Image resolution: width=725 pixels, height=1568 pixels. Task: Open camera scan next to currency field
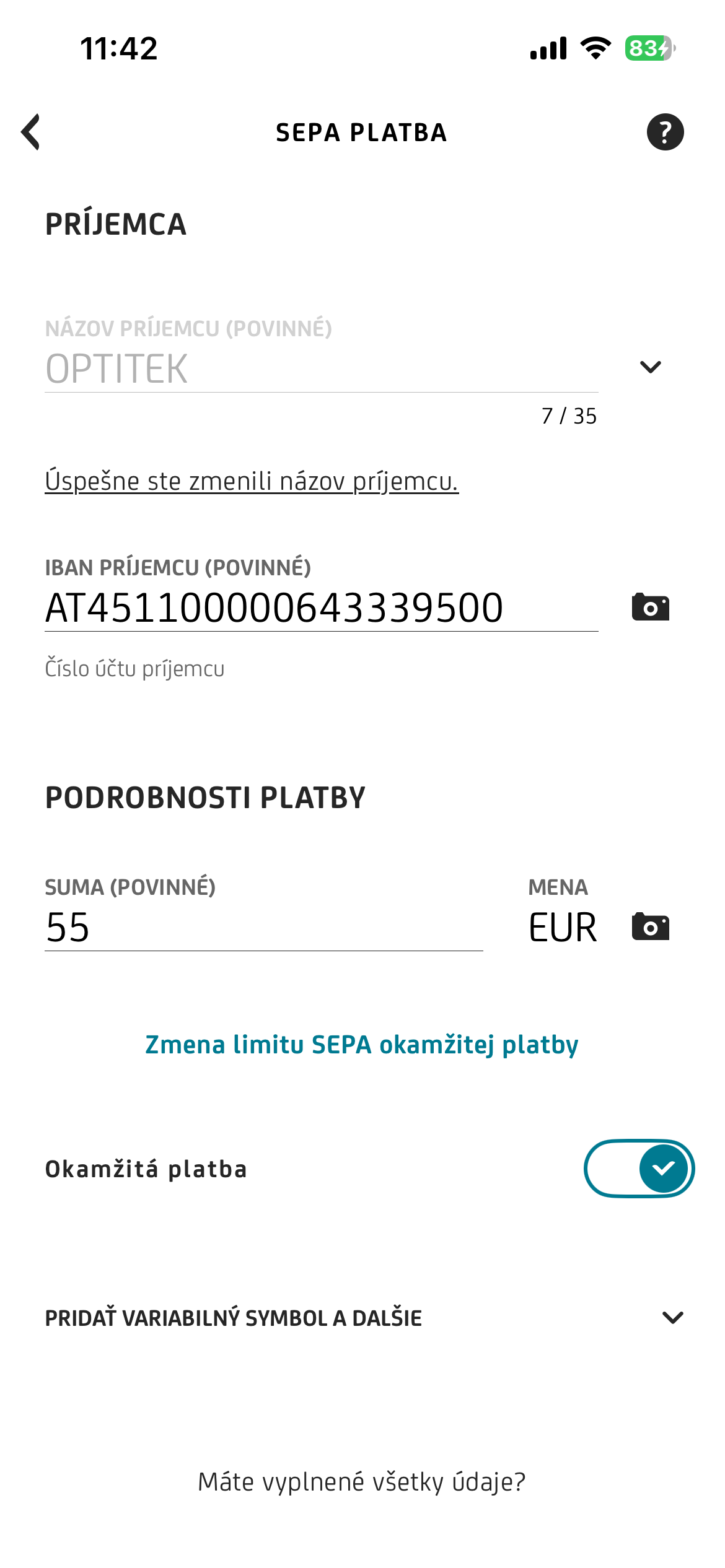coord(649,927)
